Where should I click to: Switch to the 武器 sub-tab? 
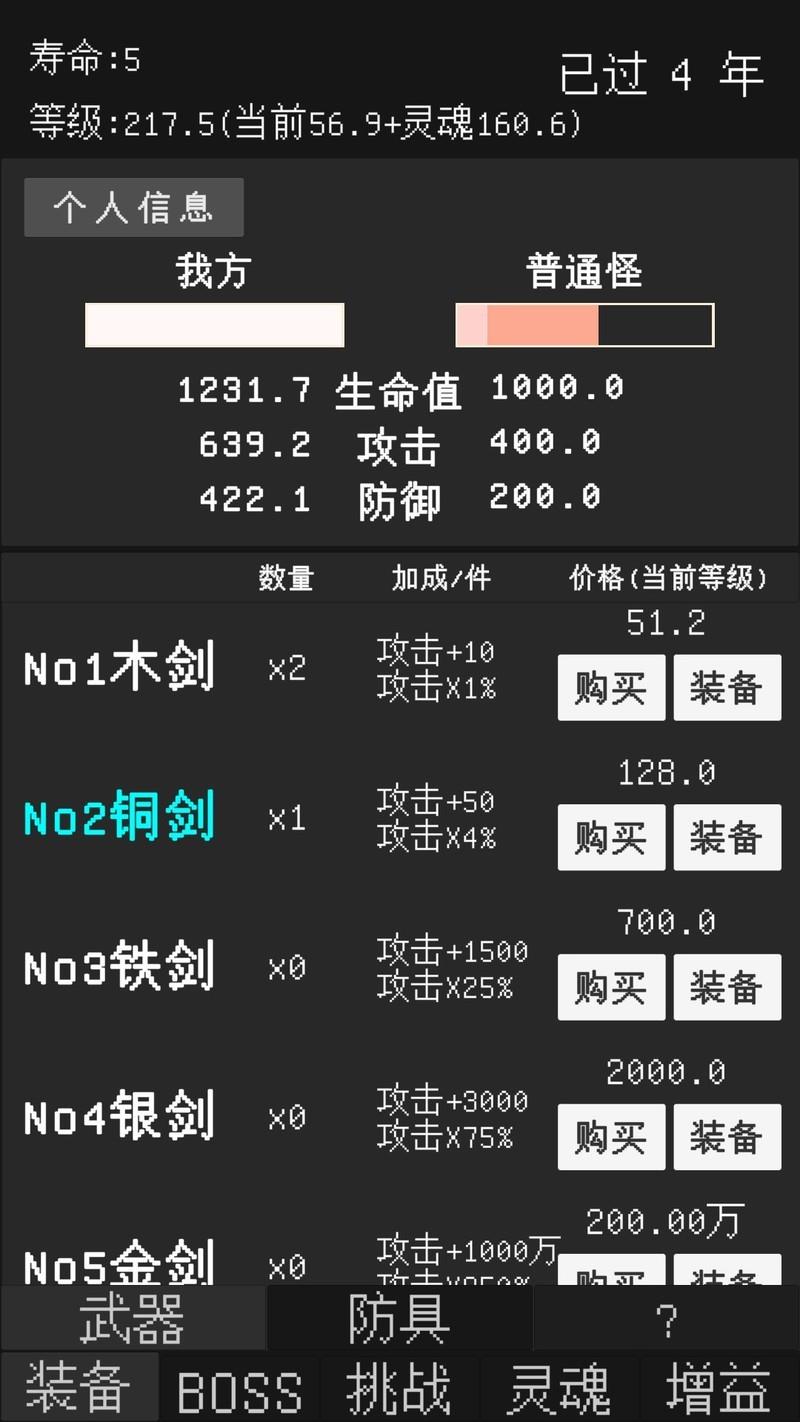point(133,1318)
